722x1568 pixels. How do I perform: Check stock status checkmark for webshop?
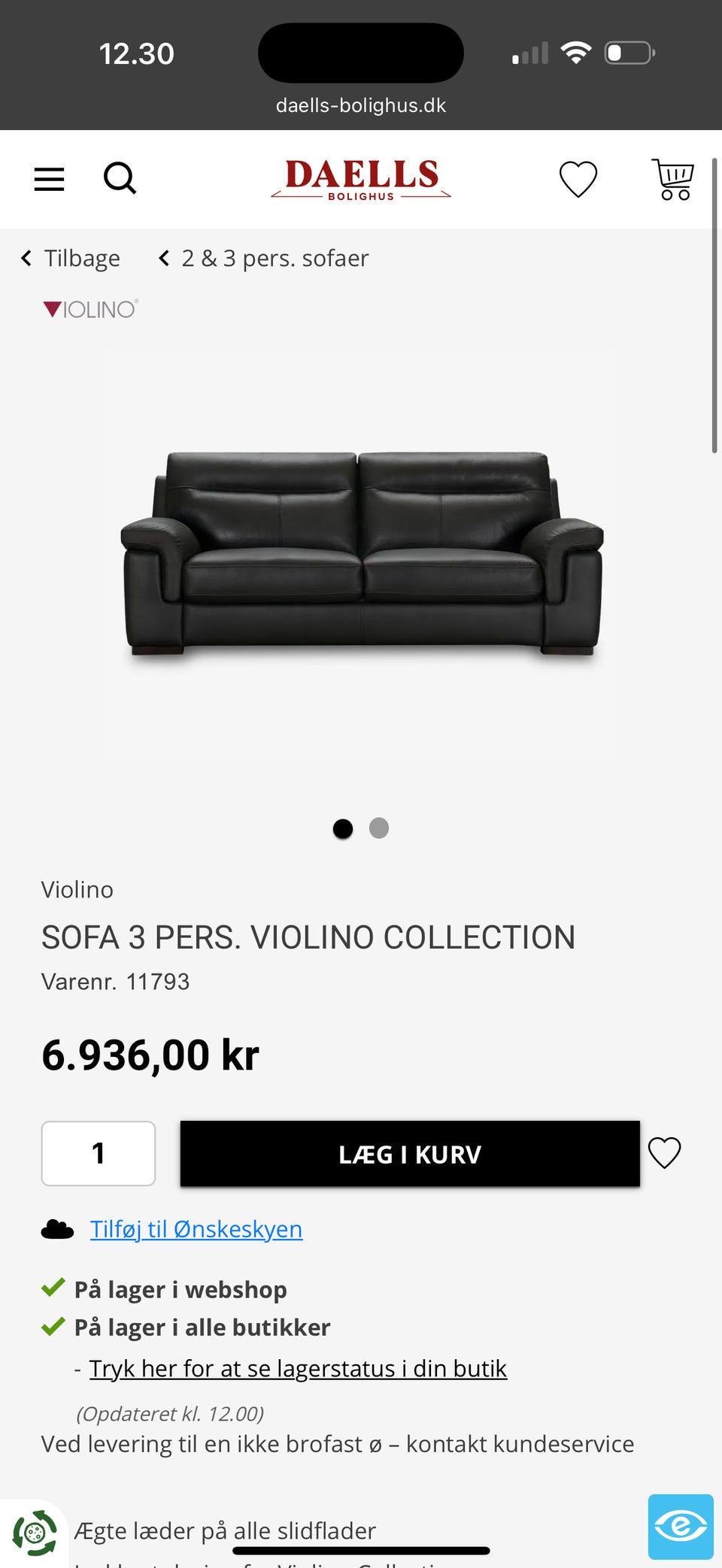tap(52, 1288)
